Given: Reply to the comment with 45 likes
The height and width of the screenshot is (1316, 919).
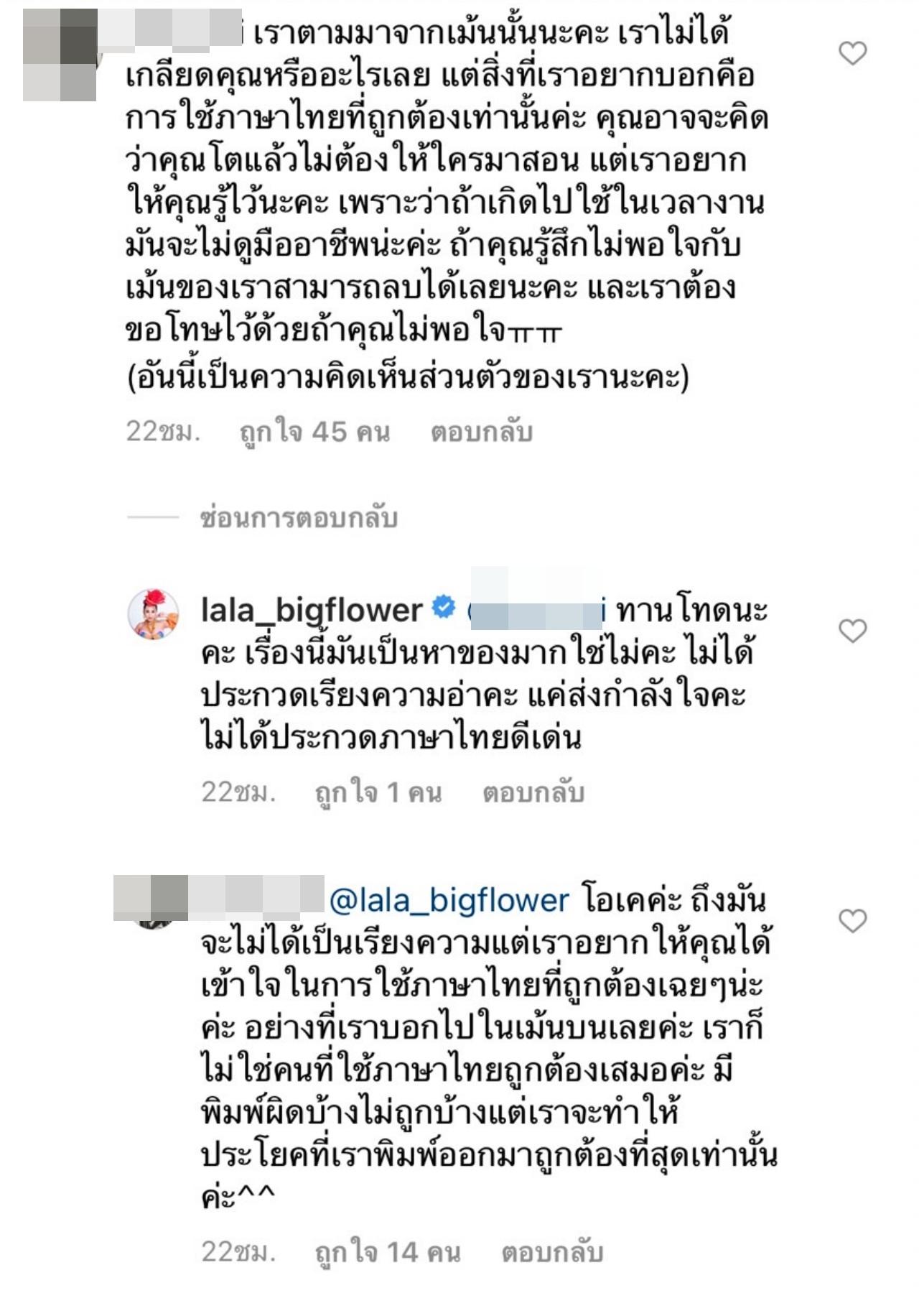Looking at the screenshot, I should tap(481, 432).
